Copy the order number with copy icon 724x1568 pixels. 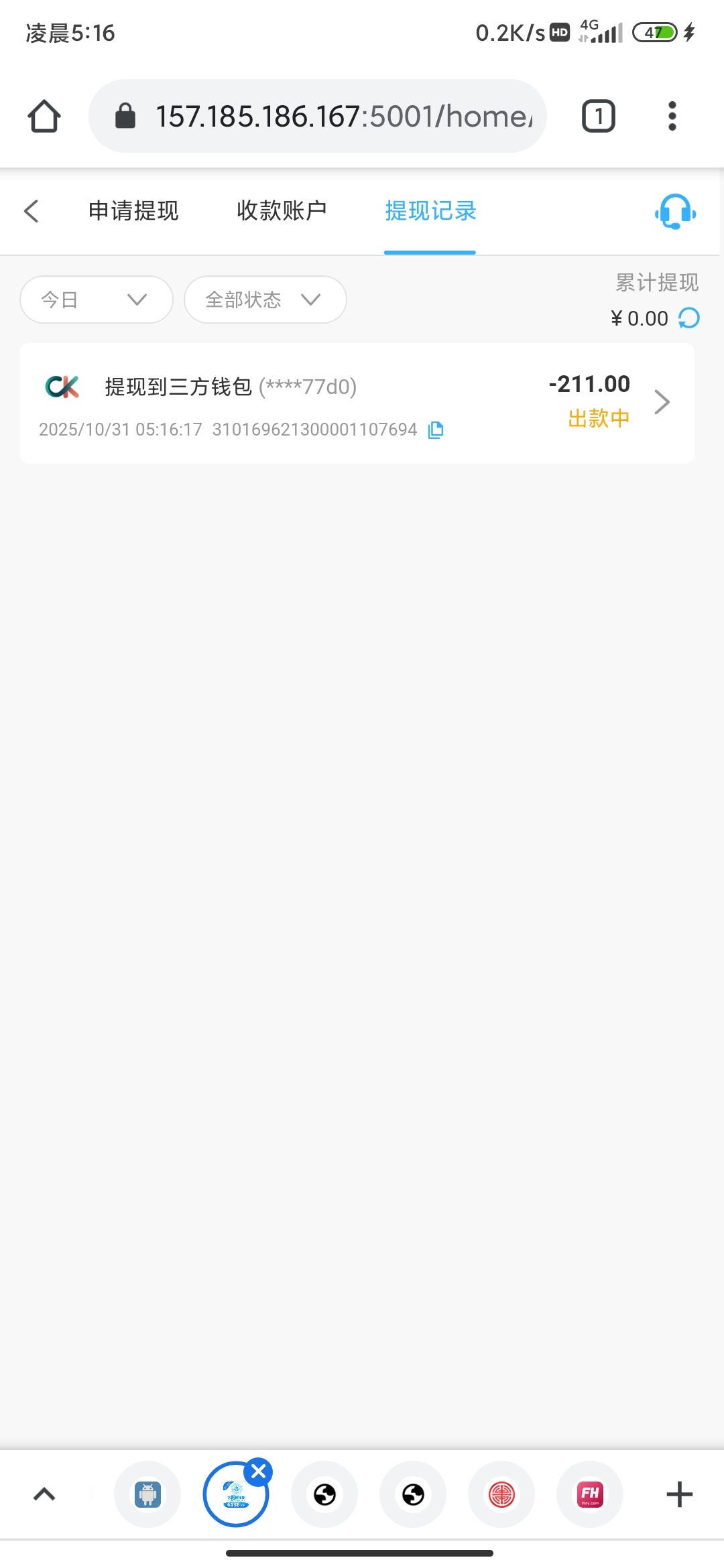(x=435, y=430)
